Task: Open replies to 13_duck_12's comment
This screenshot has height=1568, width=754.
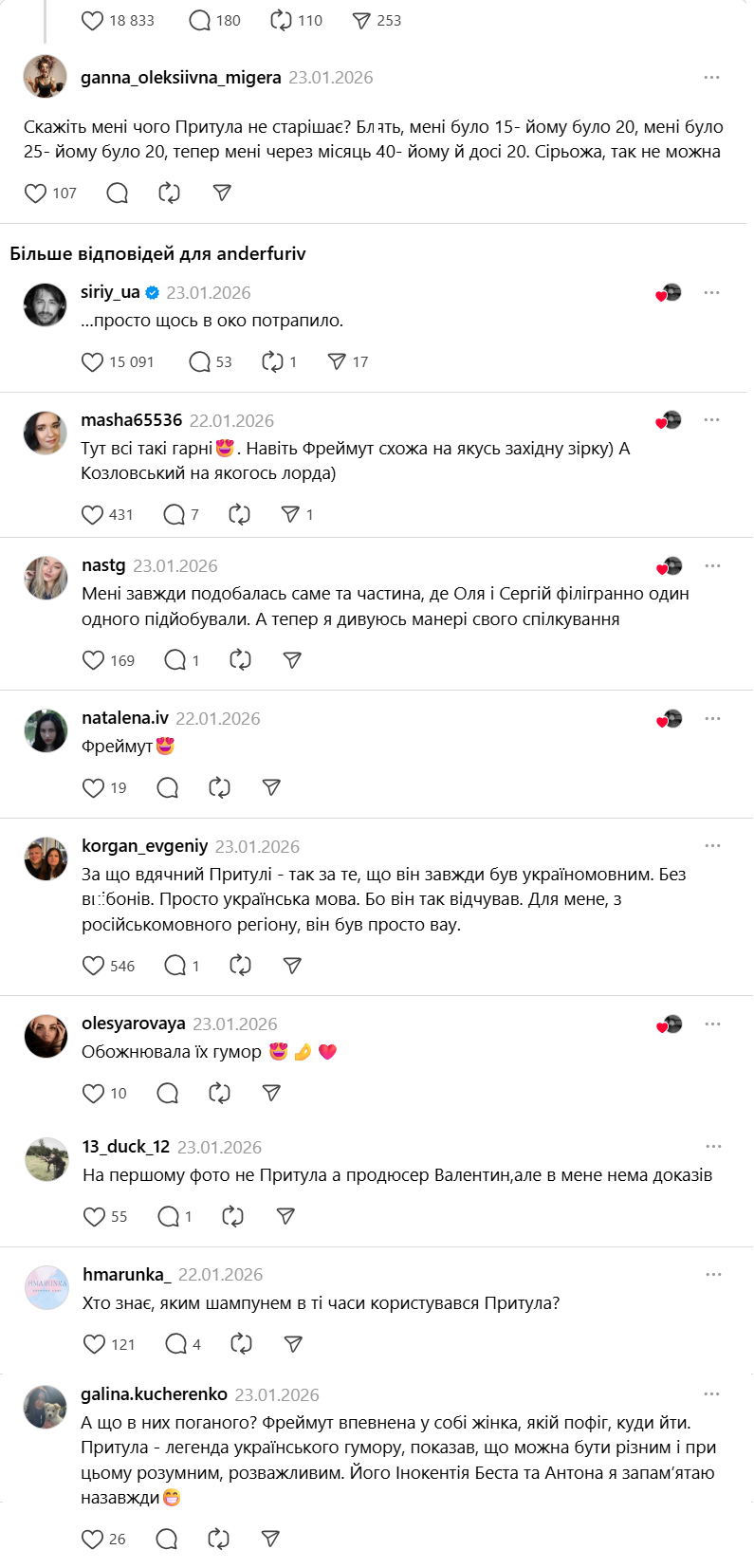Action: (169, 1216)
